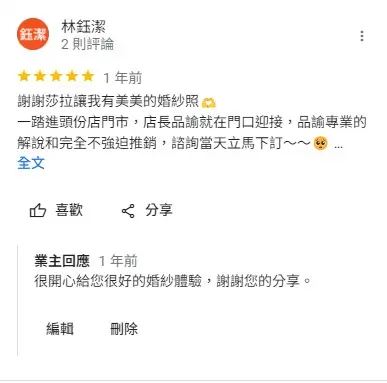Viewport: 387px width, 383px height.
Task: Delete the owner response via 刪除
Action: pyautogui.click(x=124, y=329)
